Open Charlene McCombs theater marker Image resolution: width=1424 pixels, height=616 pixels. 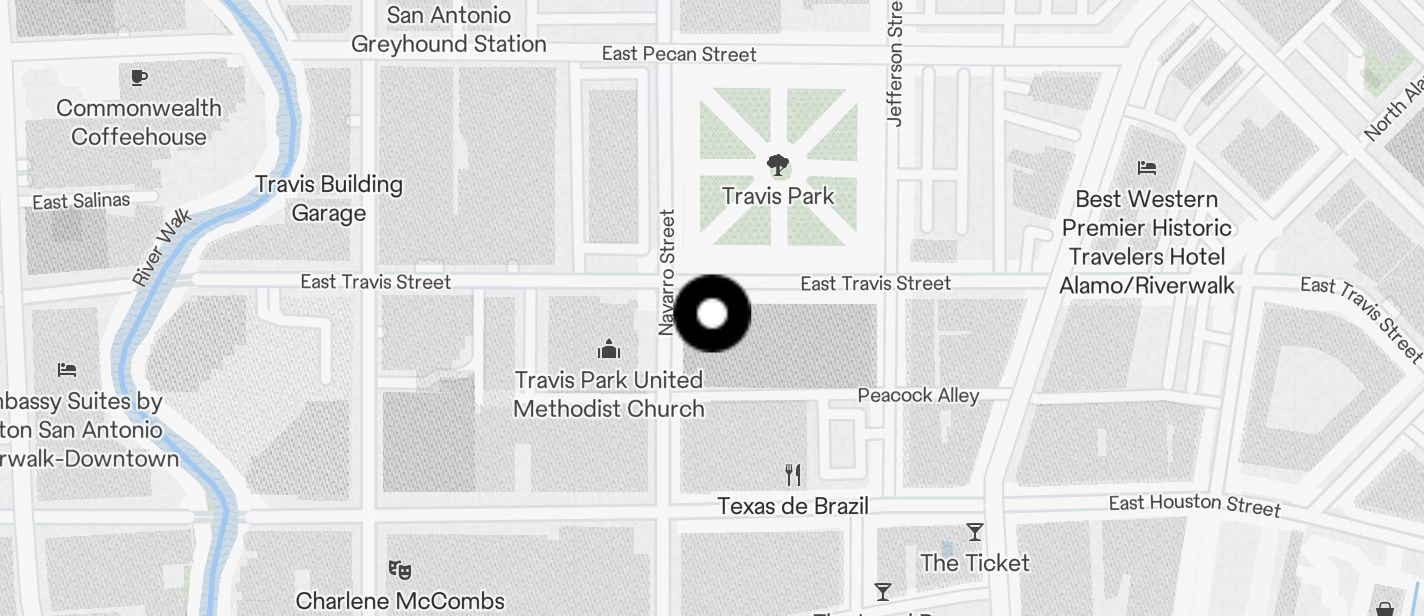tap(399, 570)
